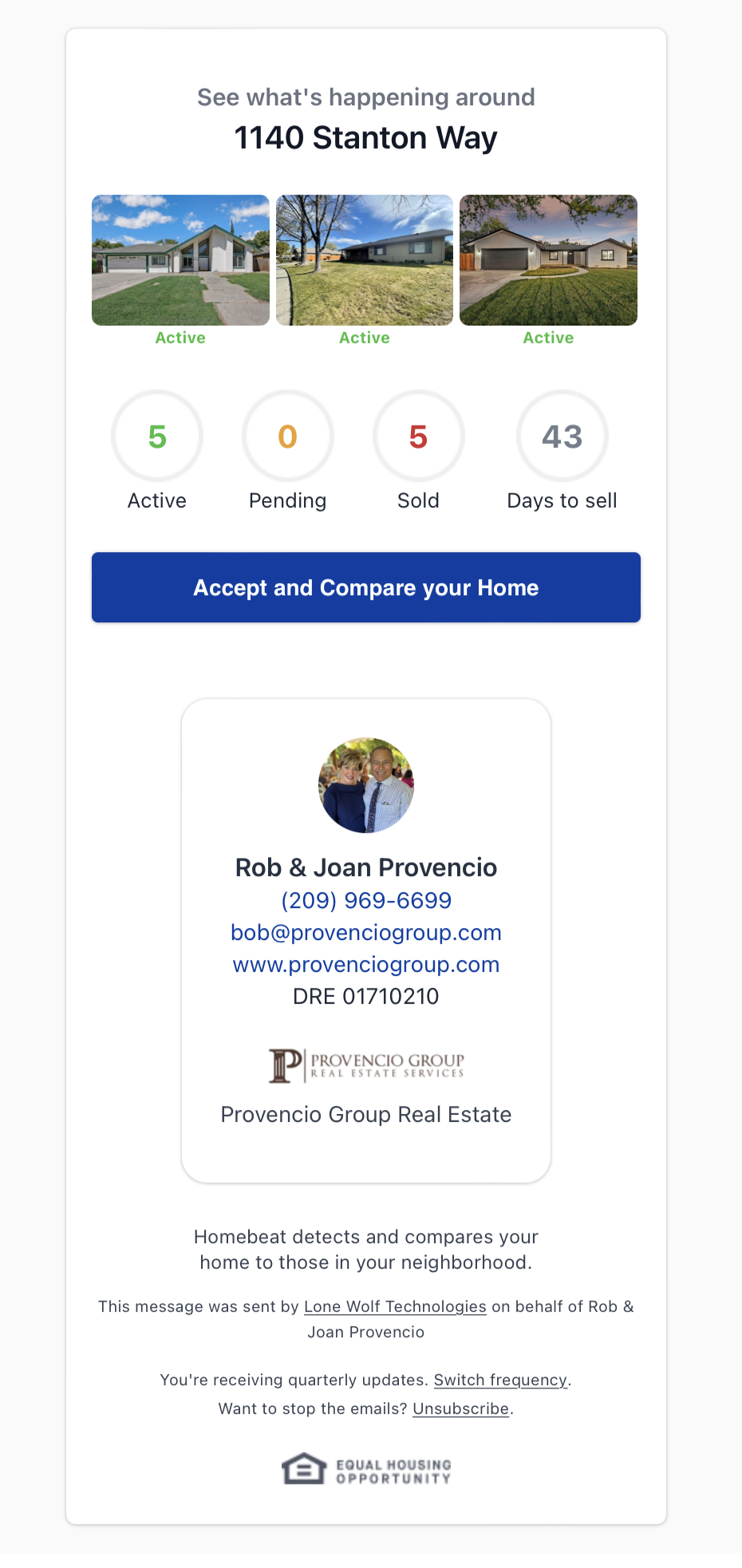The image size is (742, 1568).
Task: Call (209) 969-6699
Action: (x=366, y=900)
